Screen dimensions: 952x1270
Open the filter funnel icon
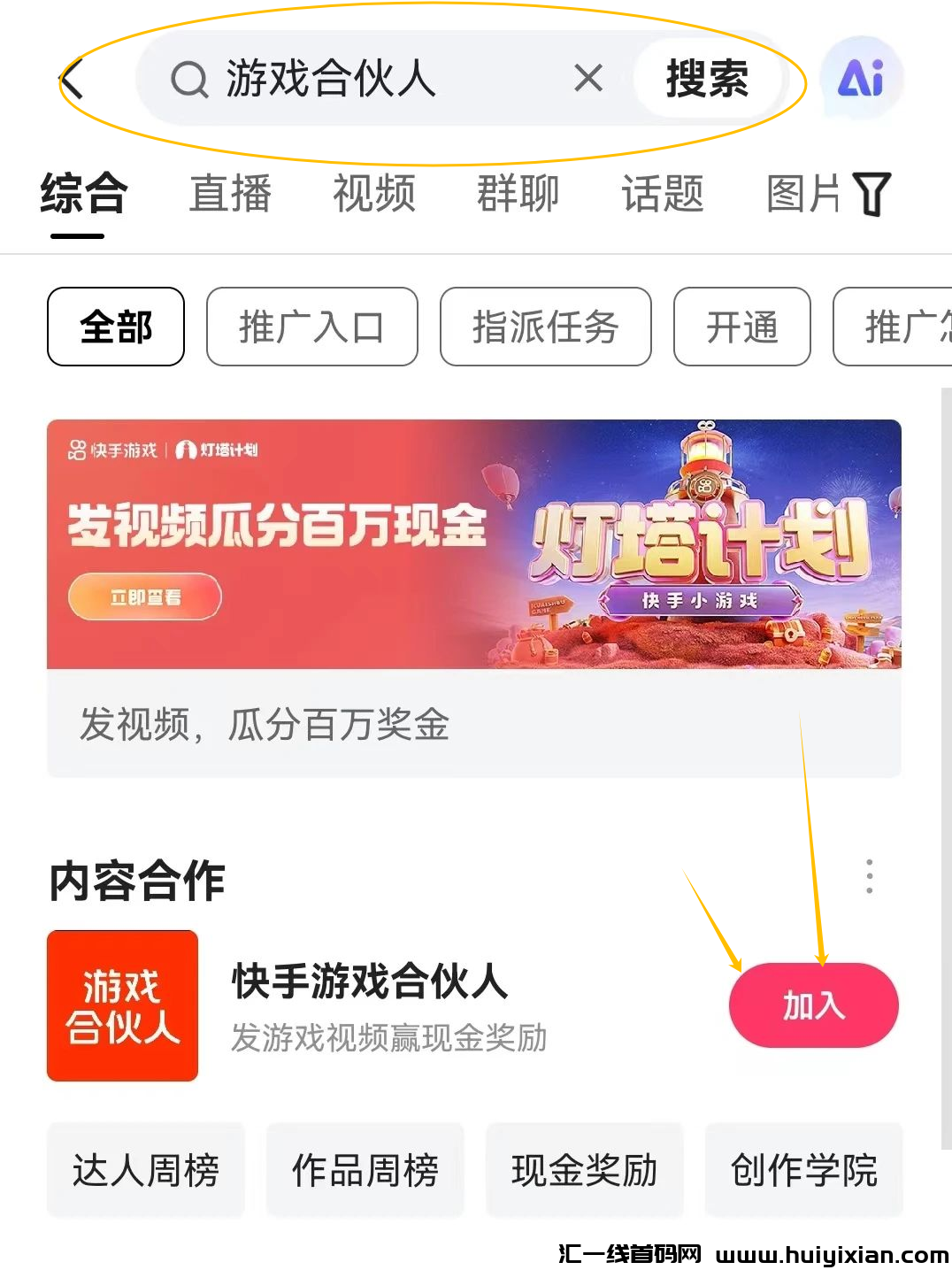871,195
